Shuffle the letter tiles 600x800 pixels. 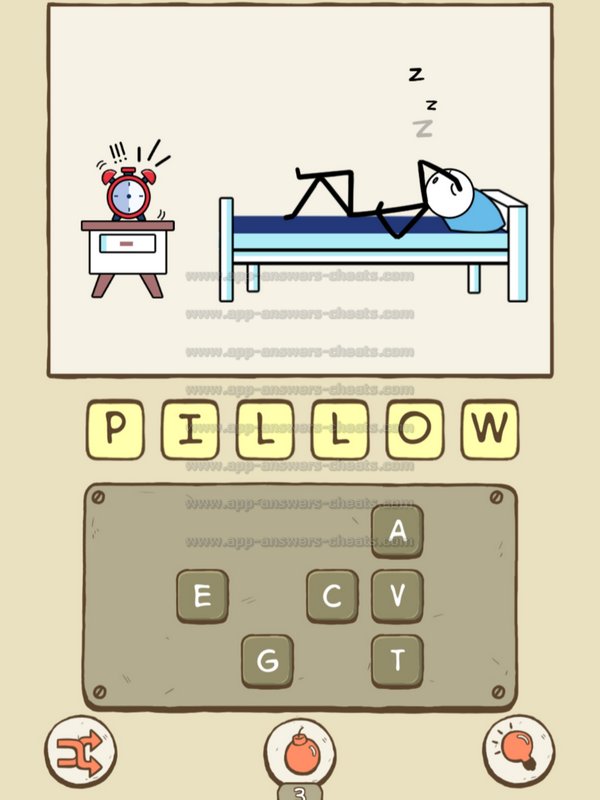81,750
